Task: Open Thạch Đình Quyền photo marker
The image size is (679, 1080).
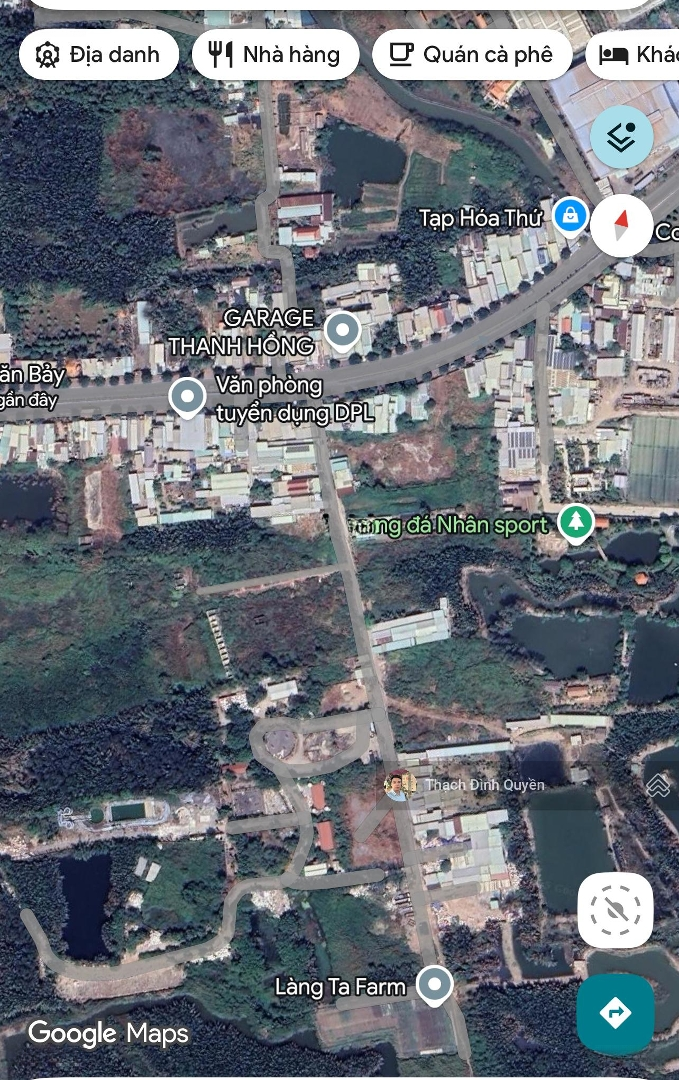Action: coord(399,785)
